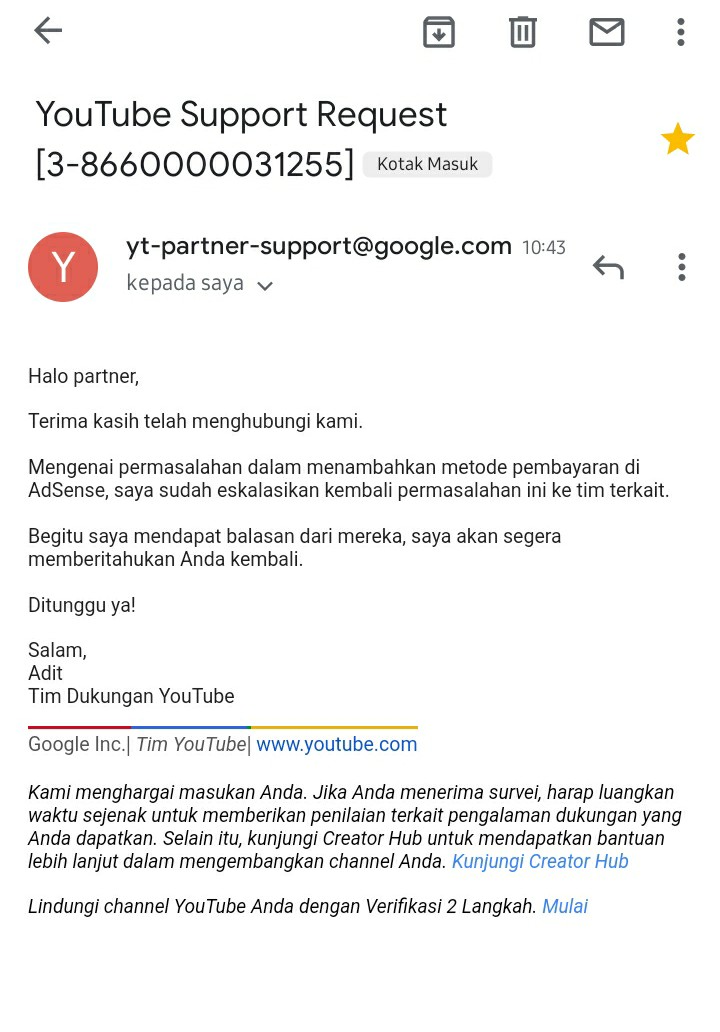This screenshot has width=720, height=1032.
Task: Open the www.youtube.com link
Action: pos(336,744)
